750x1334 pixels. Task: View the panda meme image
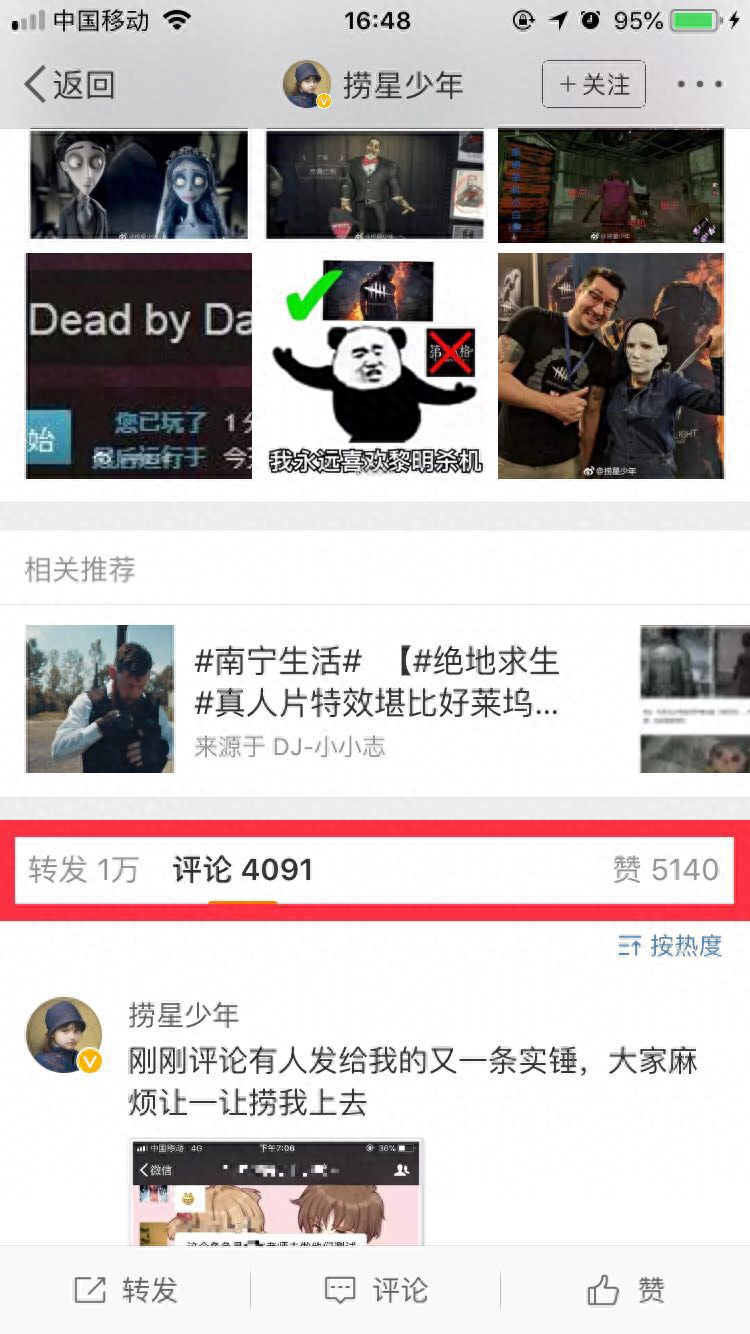point(375,365)
